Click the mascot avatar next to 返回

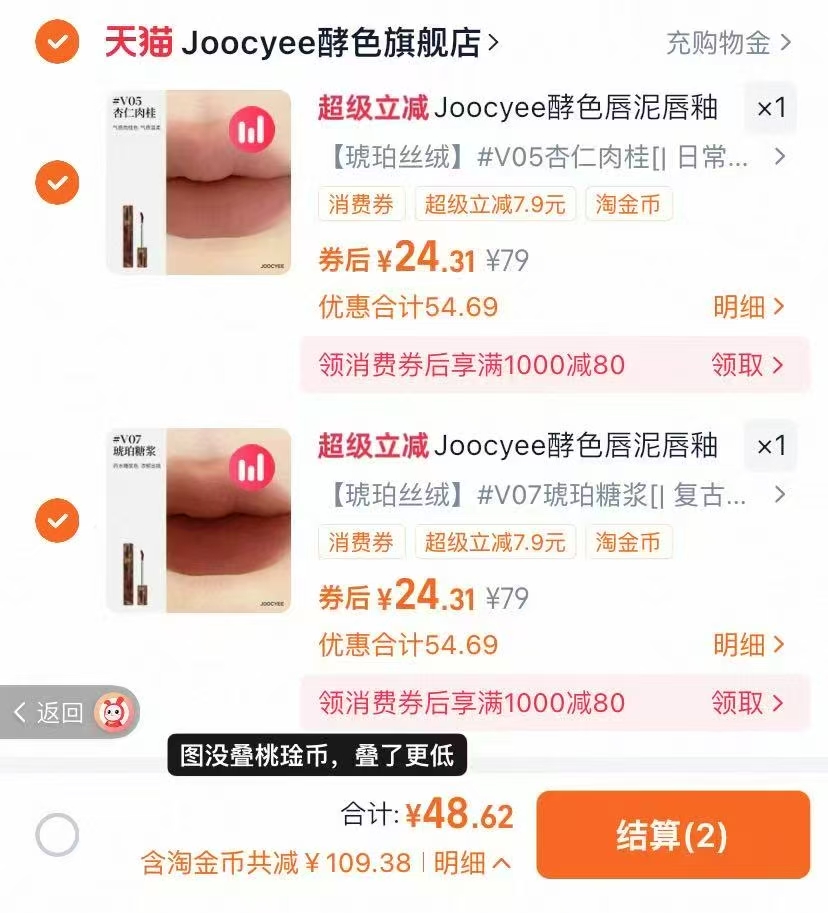[x=112, y=715]
